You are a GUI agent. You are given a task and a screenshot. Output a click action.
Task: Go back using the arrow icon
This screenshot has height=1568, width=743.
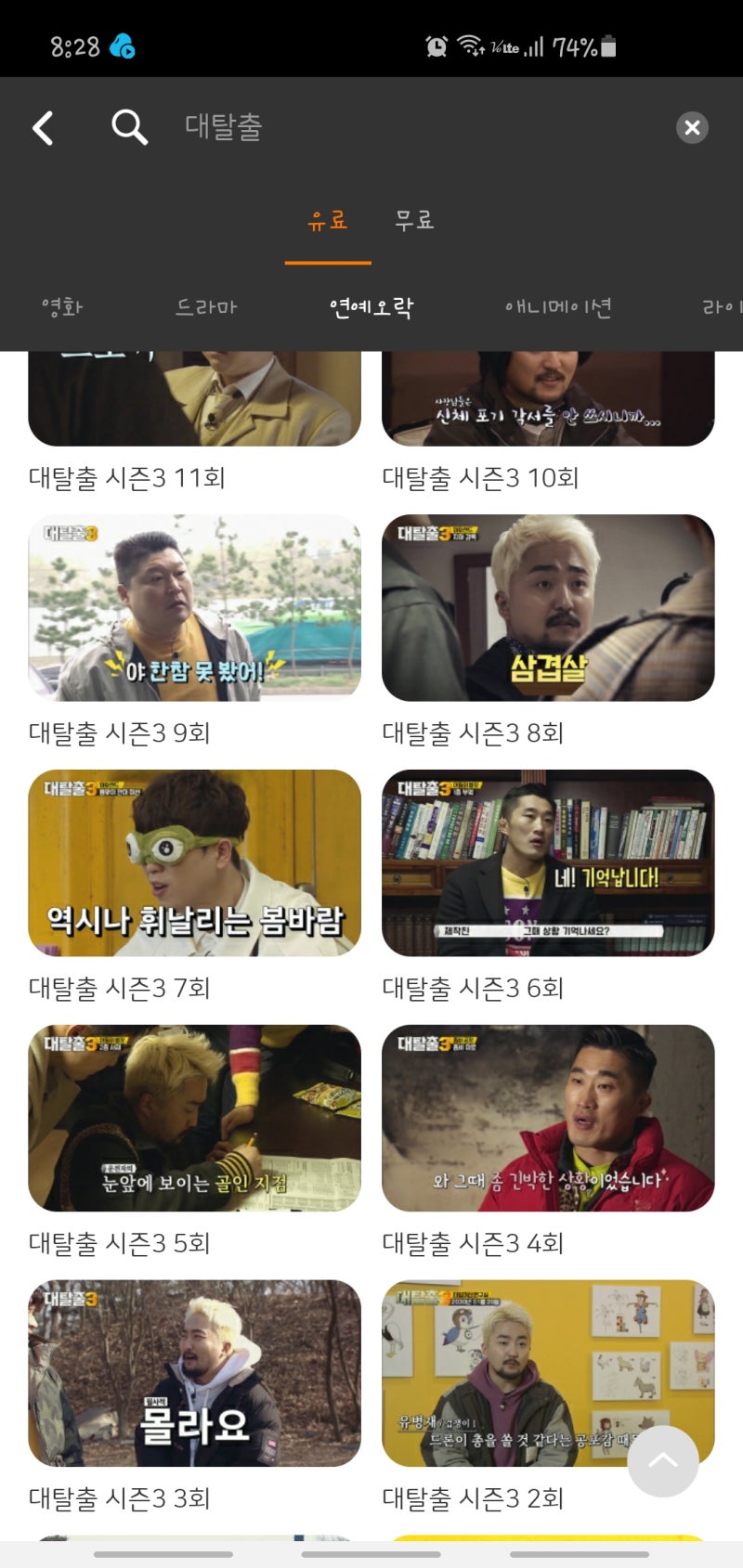43,127
